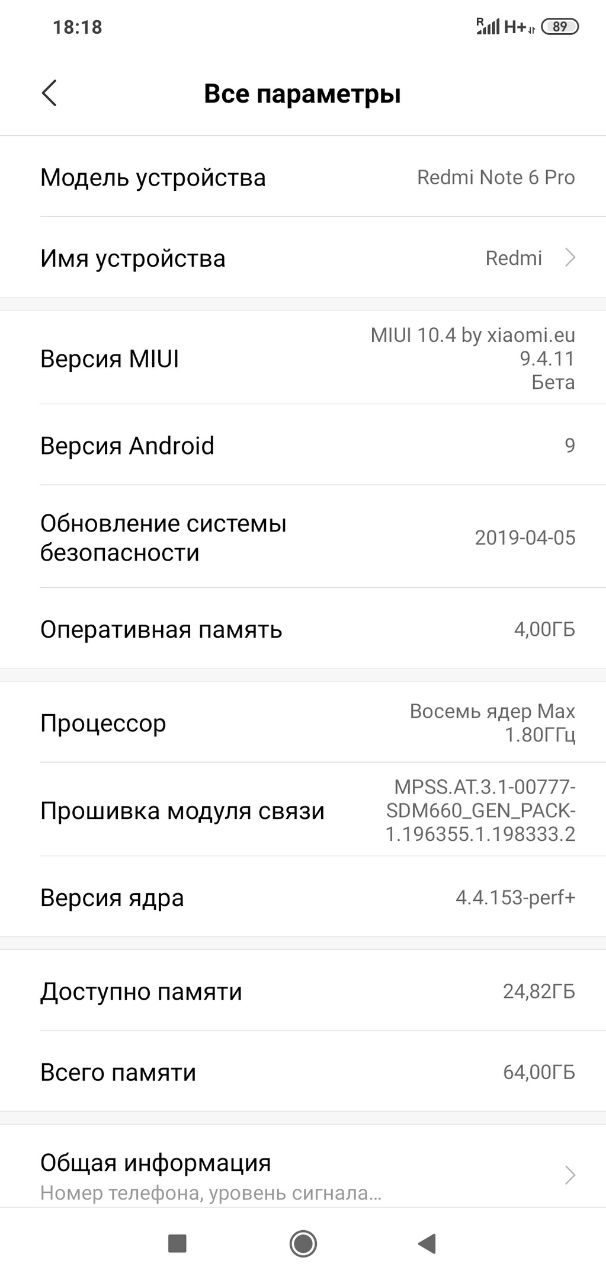Tap the Процессор row
The width and height of the screenshot is (606, 1280).
pyautogui.click(x=303, y=723)
